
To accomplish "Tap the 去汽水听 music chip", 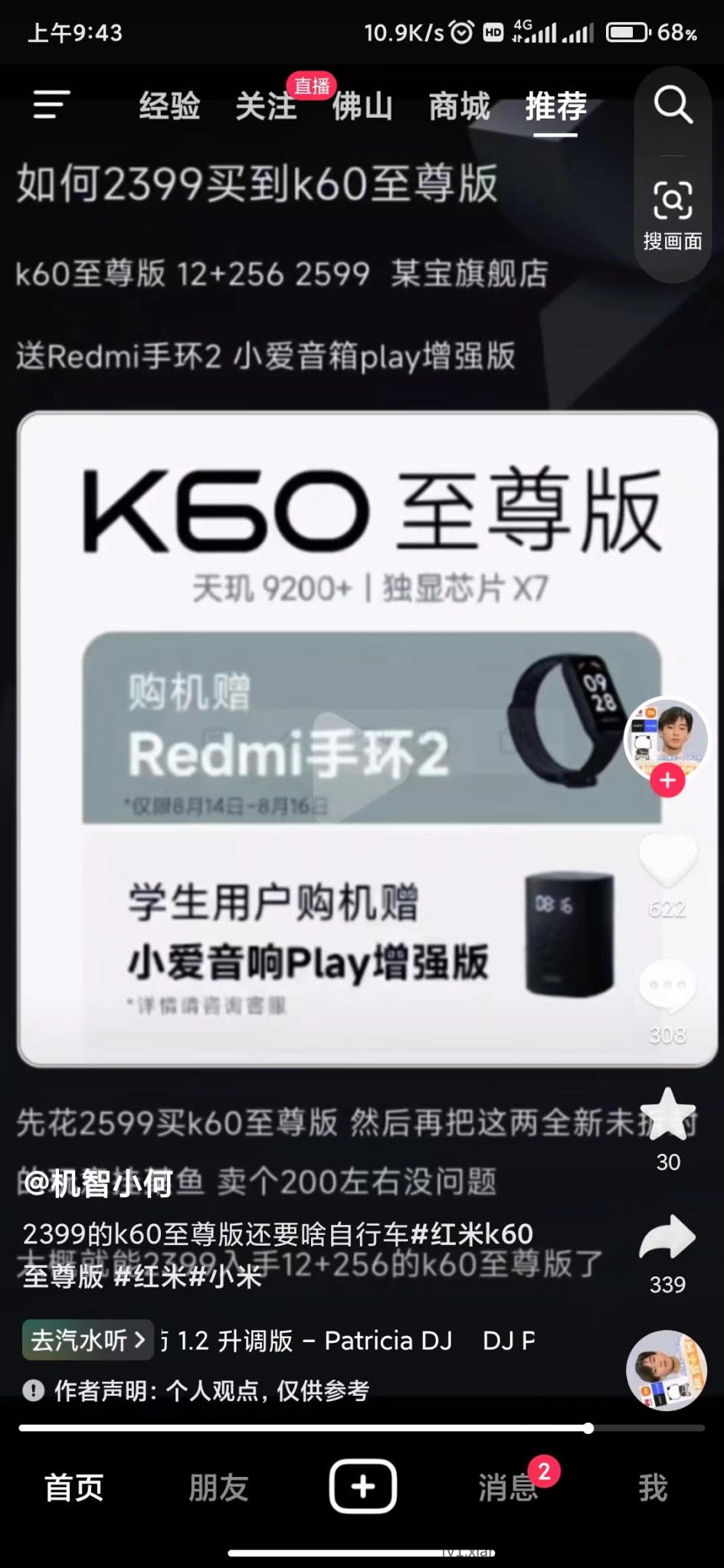I will (87, 1340).
